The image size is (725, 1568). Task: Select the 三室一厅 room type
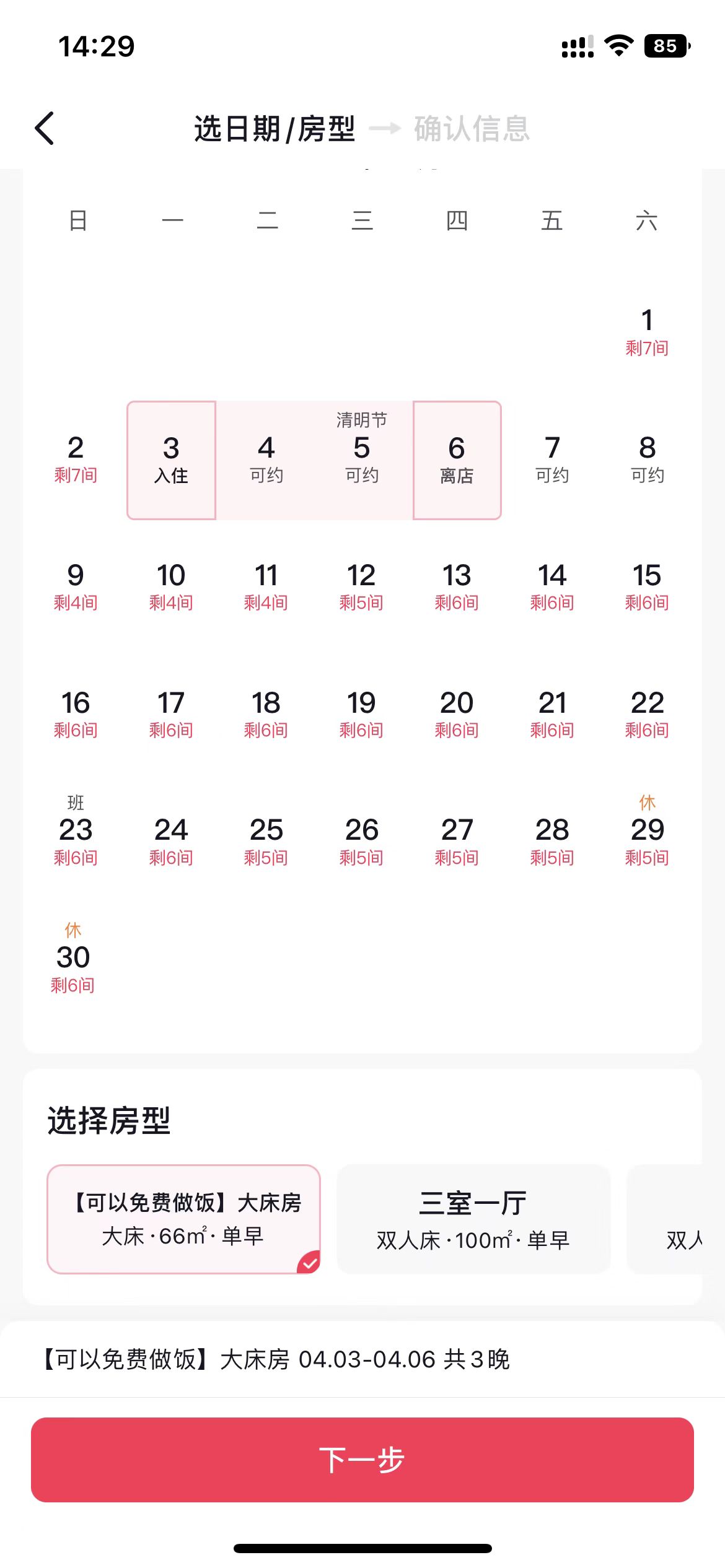(x=473, y=1219)
